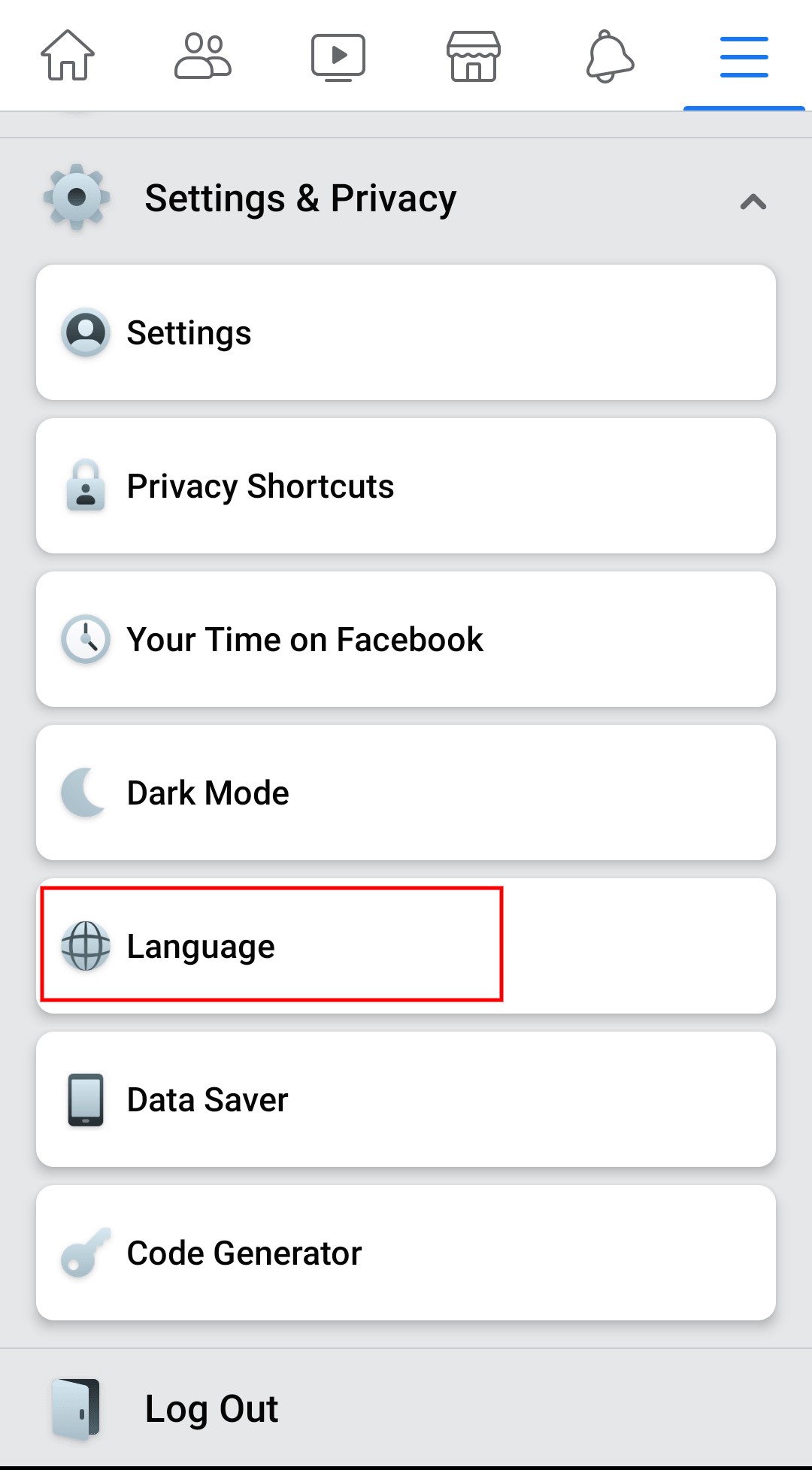
Task: Click the Settings gear icon
Action: point(74,197)
